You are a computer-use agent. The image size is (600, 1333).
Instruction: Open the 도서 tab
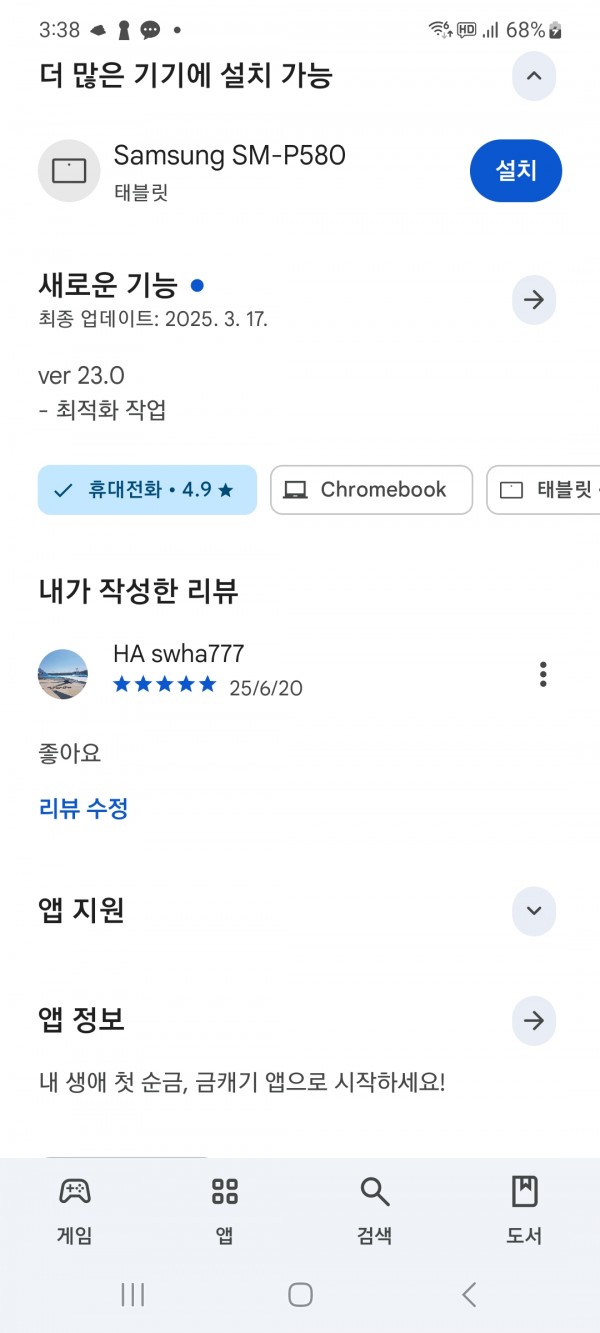(524, 1209)
